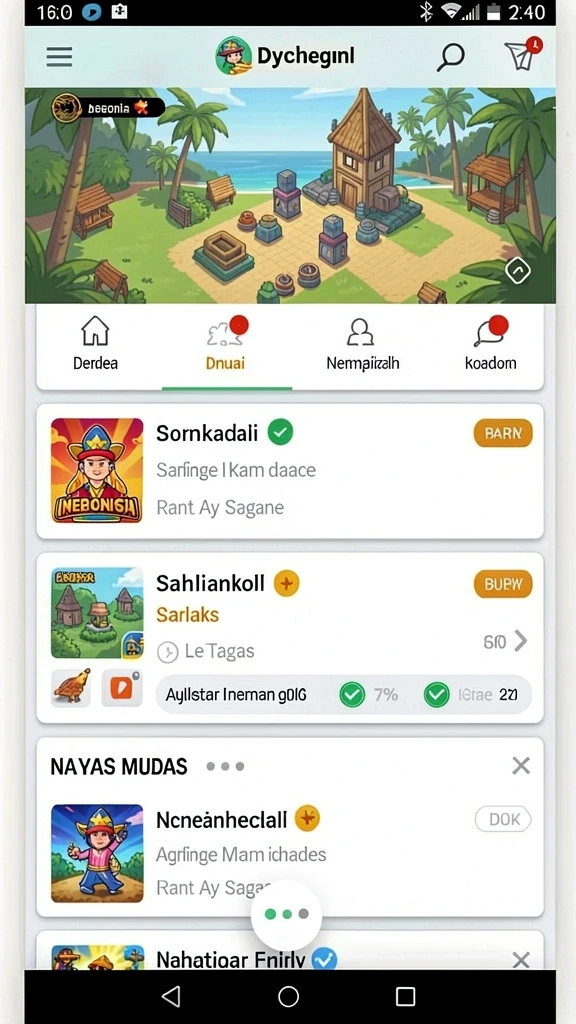This screenshot has height=1024, width=576.
Task: Open the Ncneanheclall game card
Action: click(x=289, y=852)
